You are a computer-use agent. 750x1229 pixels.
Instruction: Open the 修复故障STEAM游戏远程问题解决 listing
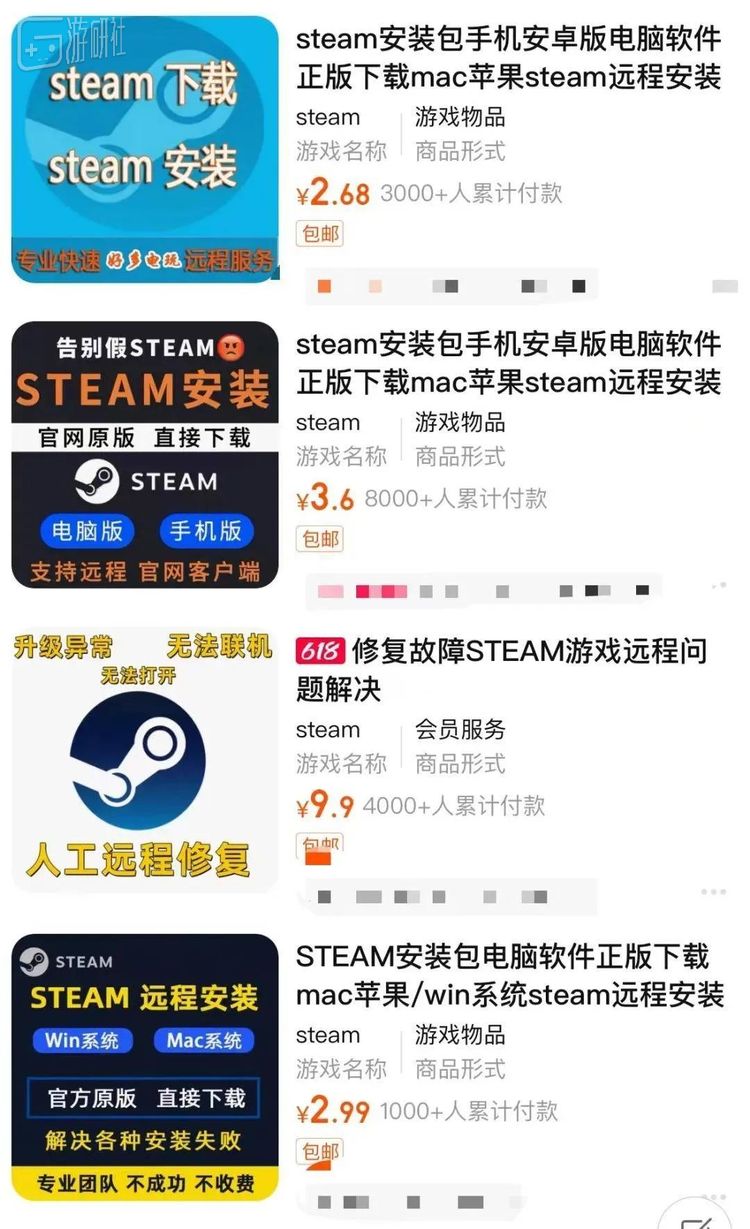click(502, 669)
